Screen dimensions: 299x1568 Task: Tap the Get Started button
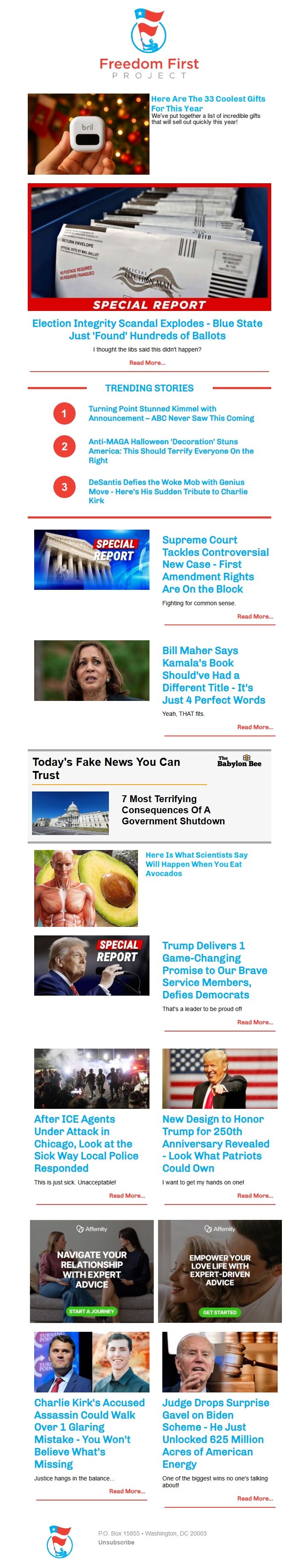pyautogui.click(x=220, y=1312)
